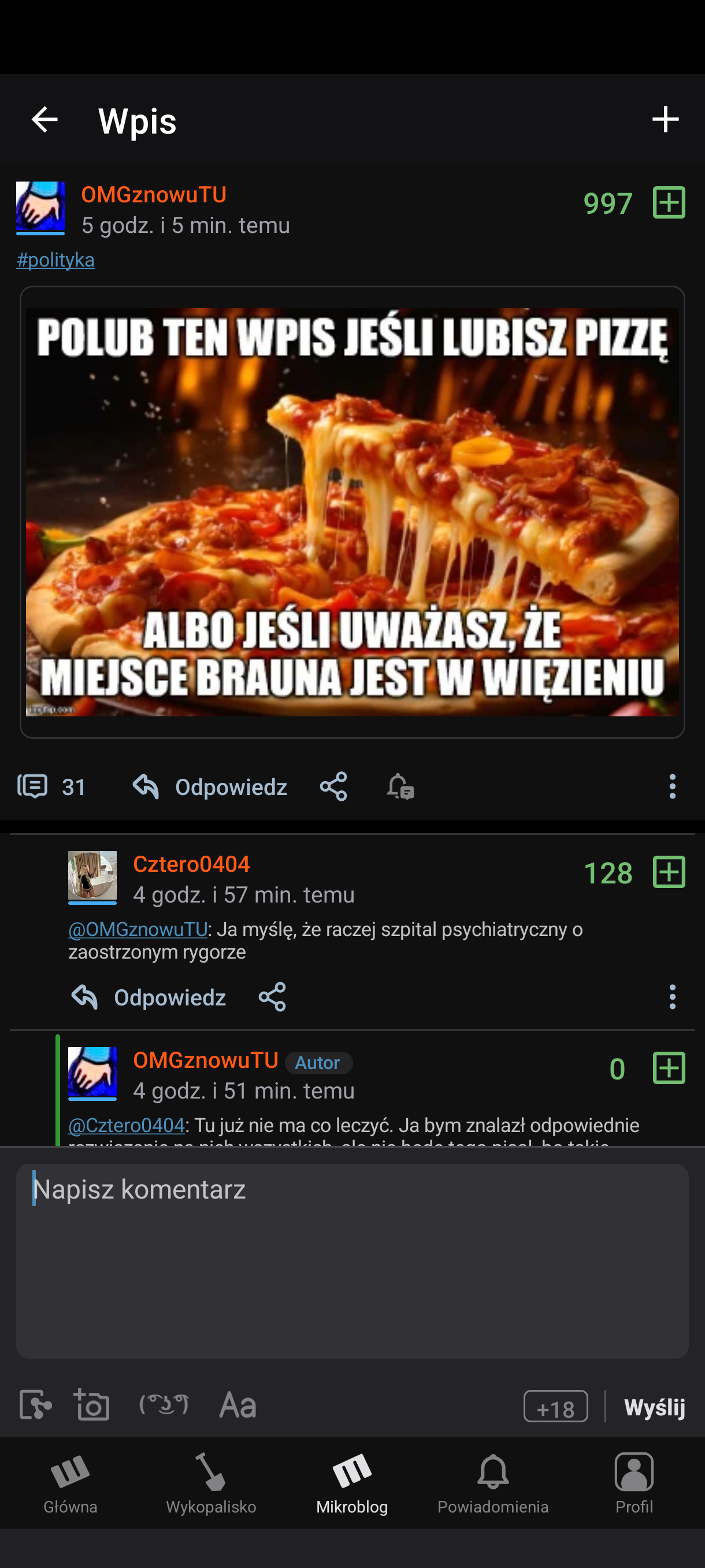Attach a photo with the camera icon
The width and height of the screenshot is (705, 1568).
point(92,1405)
